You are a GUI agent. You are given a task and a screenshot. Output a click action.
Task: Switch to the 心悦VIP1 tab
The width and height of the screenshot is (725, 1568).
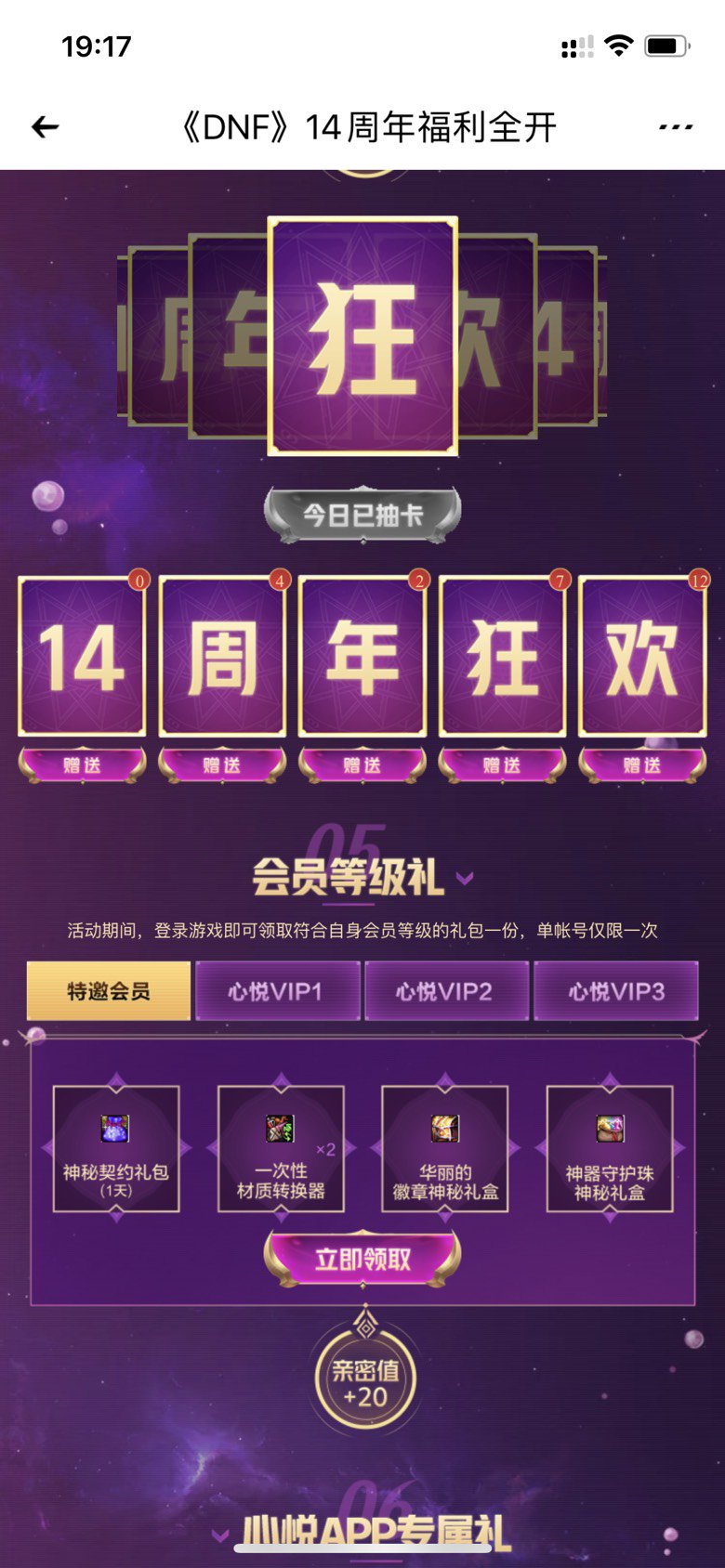[277, 991]
